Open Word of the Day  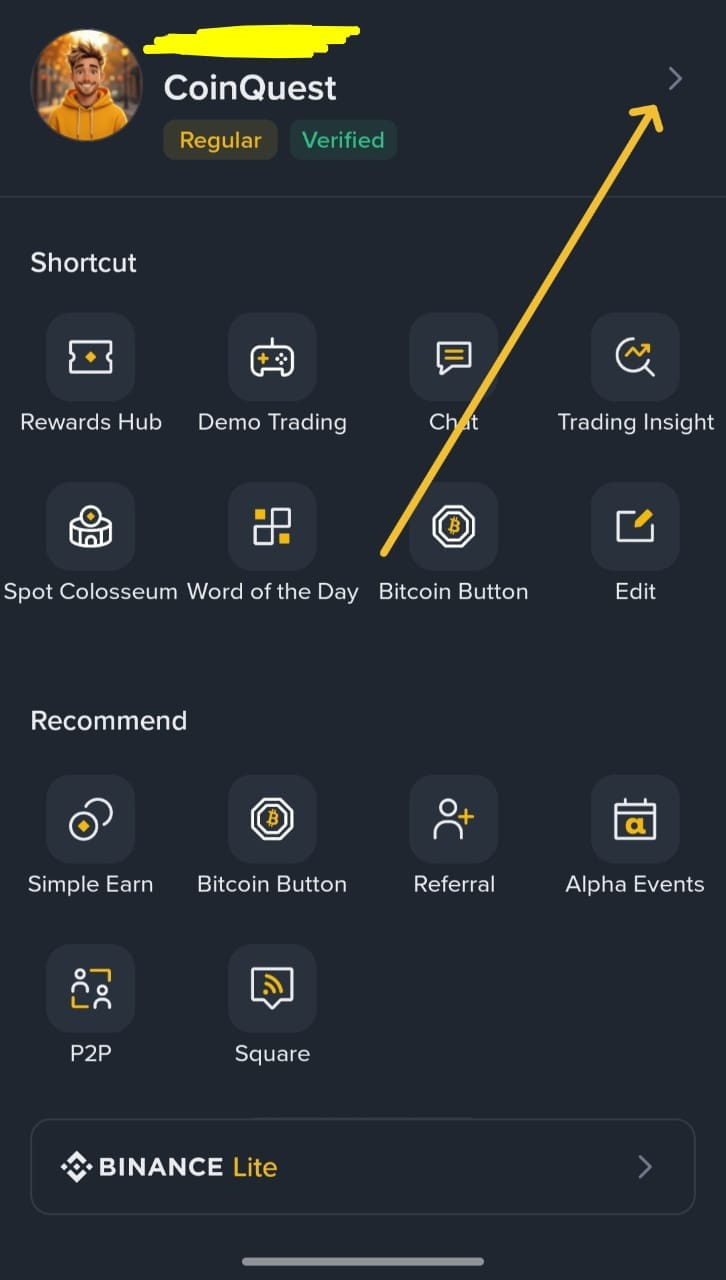tap(272, 527)
